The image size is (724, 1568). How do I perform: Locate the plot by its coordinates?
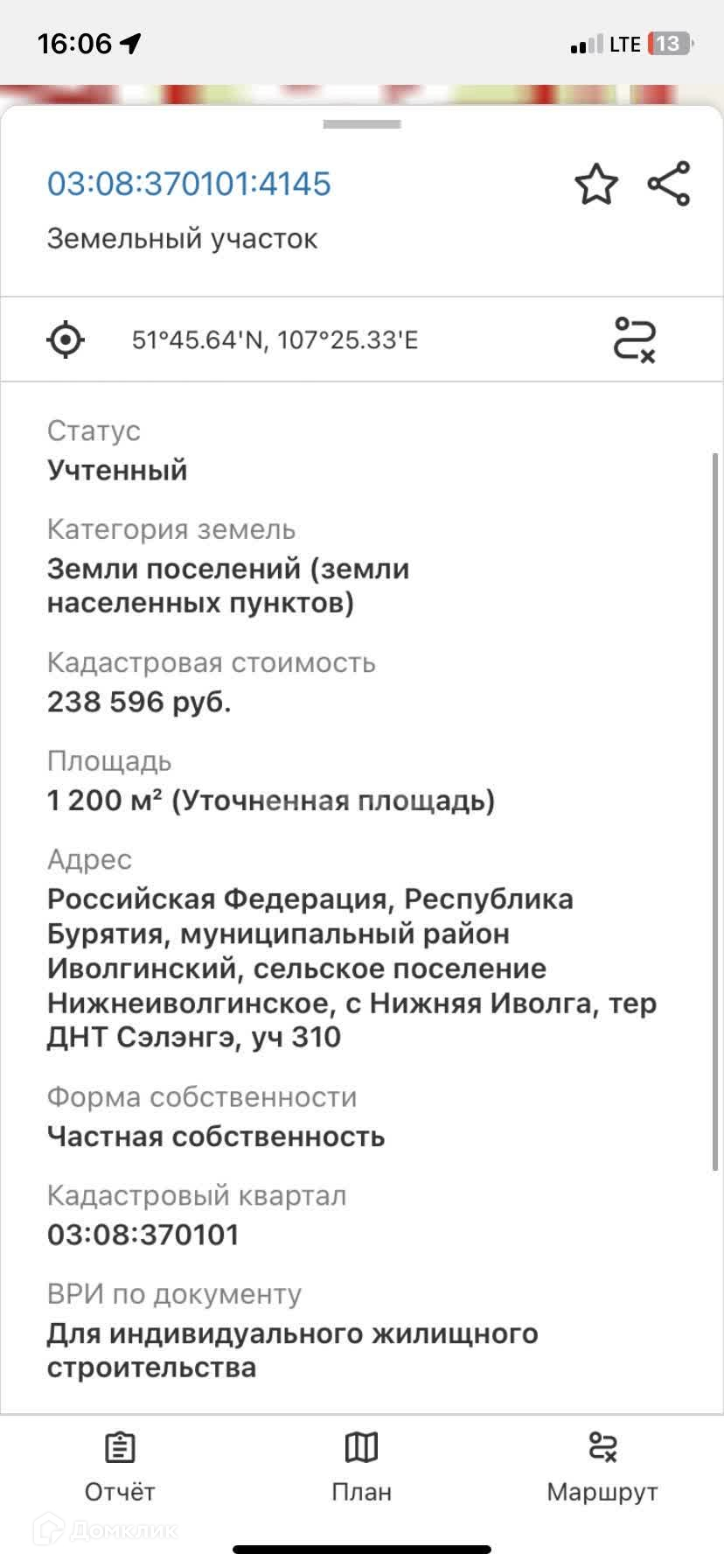point(66,339)
